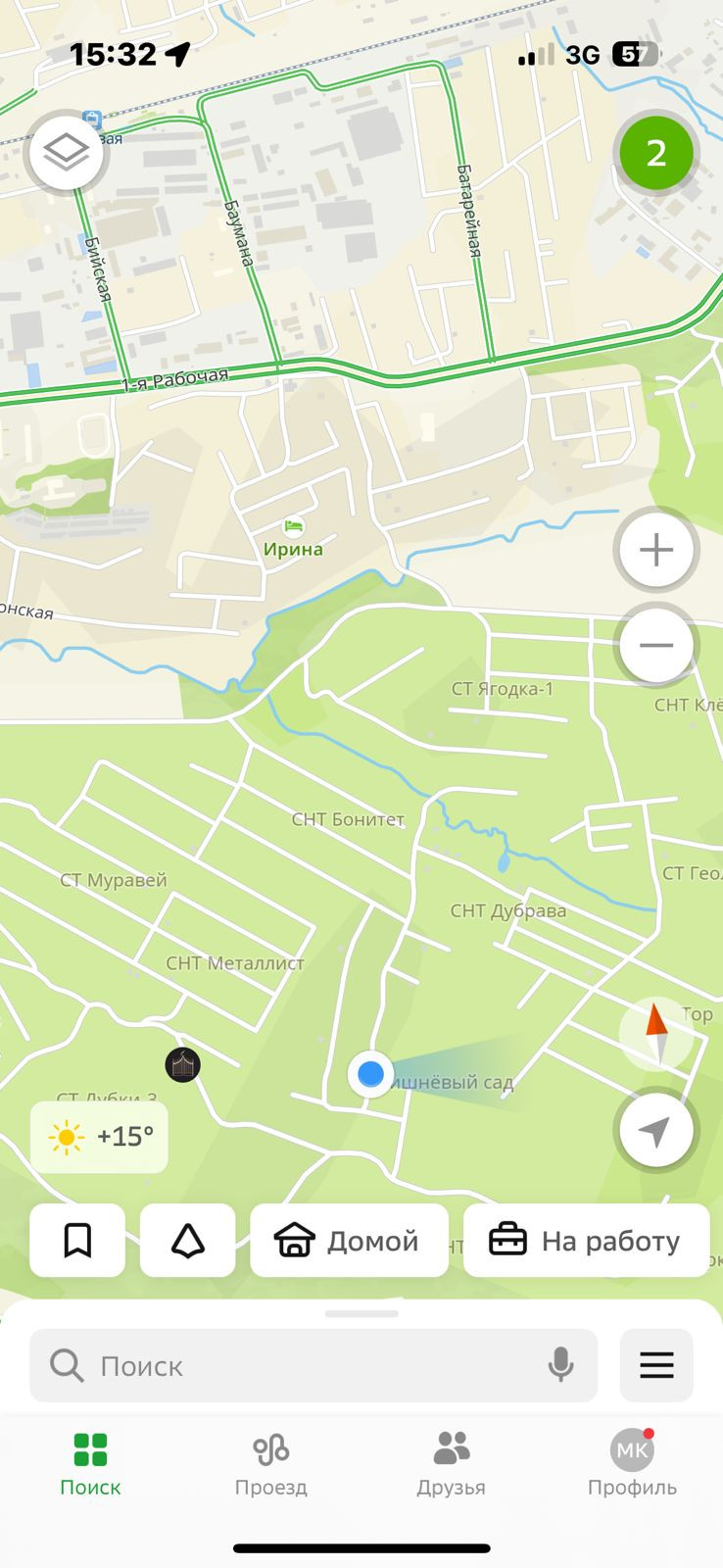Open the Профиль tab

click(x=632, y=1463)
